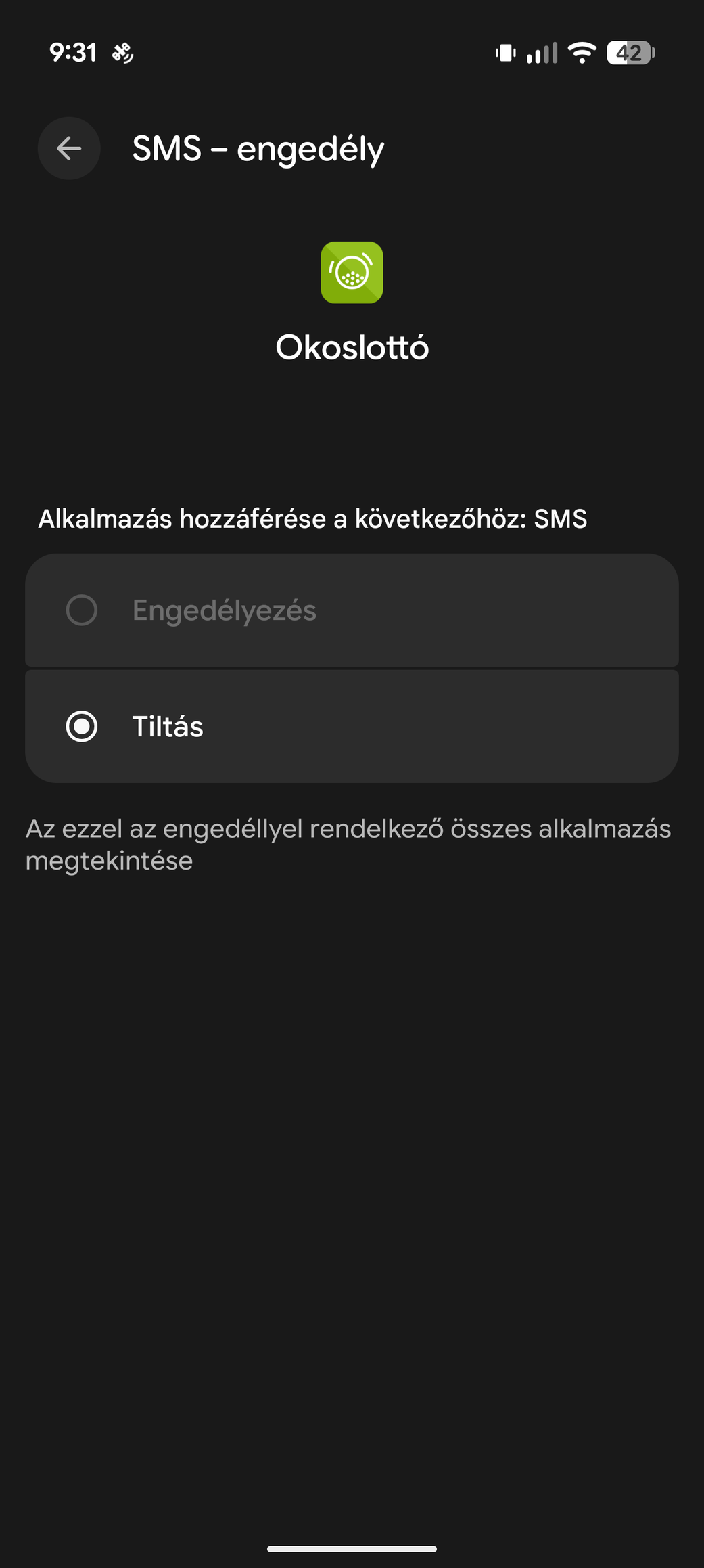Select the Tiltás radio option

(352, 726)
